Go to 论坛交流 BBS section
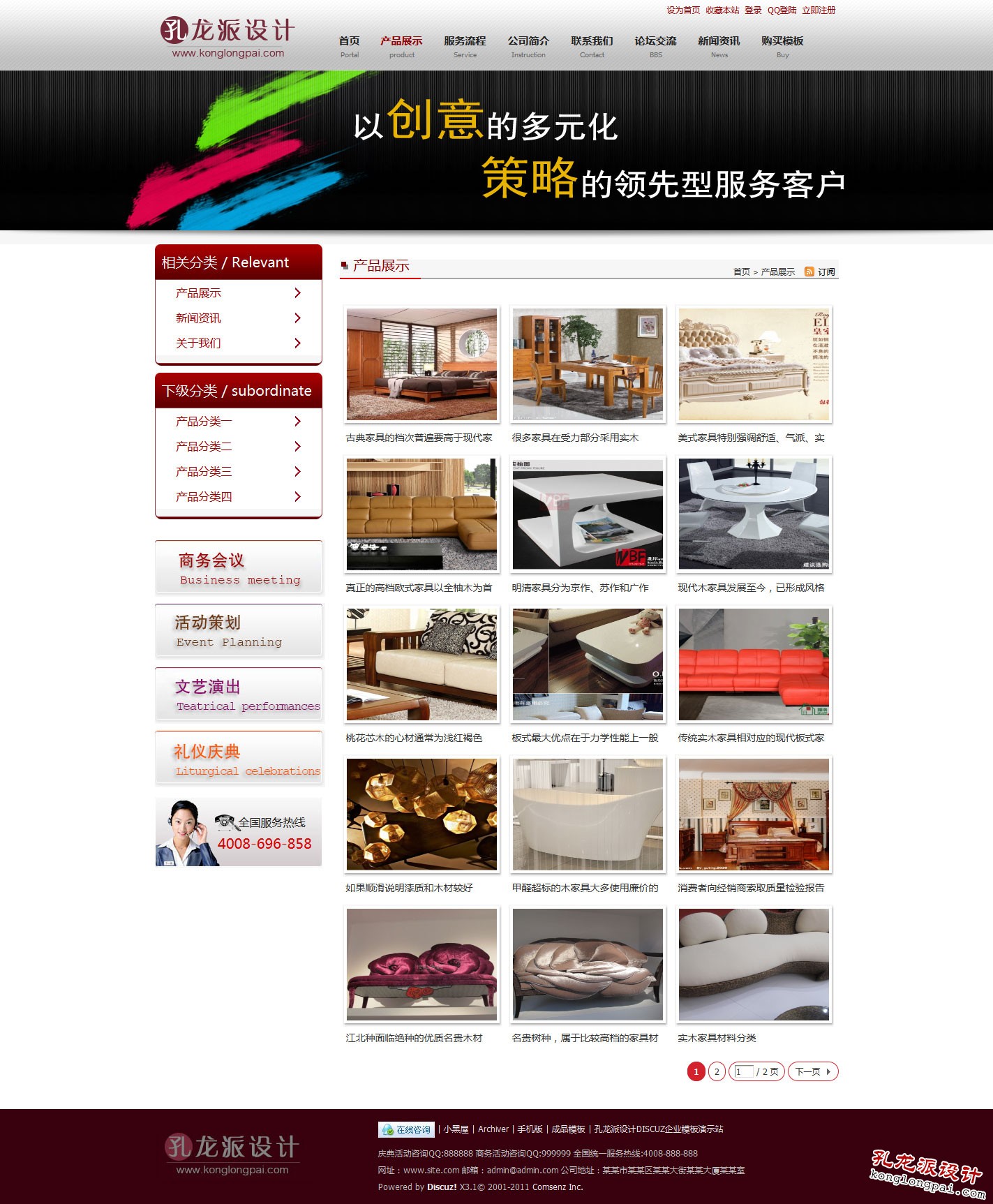993x1204 pixels. click(x=655, y=45)
